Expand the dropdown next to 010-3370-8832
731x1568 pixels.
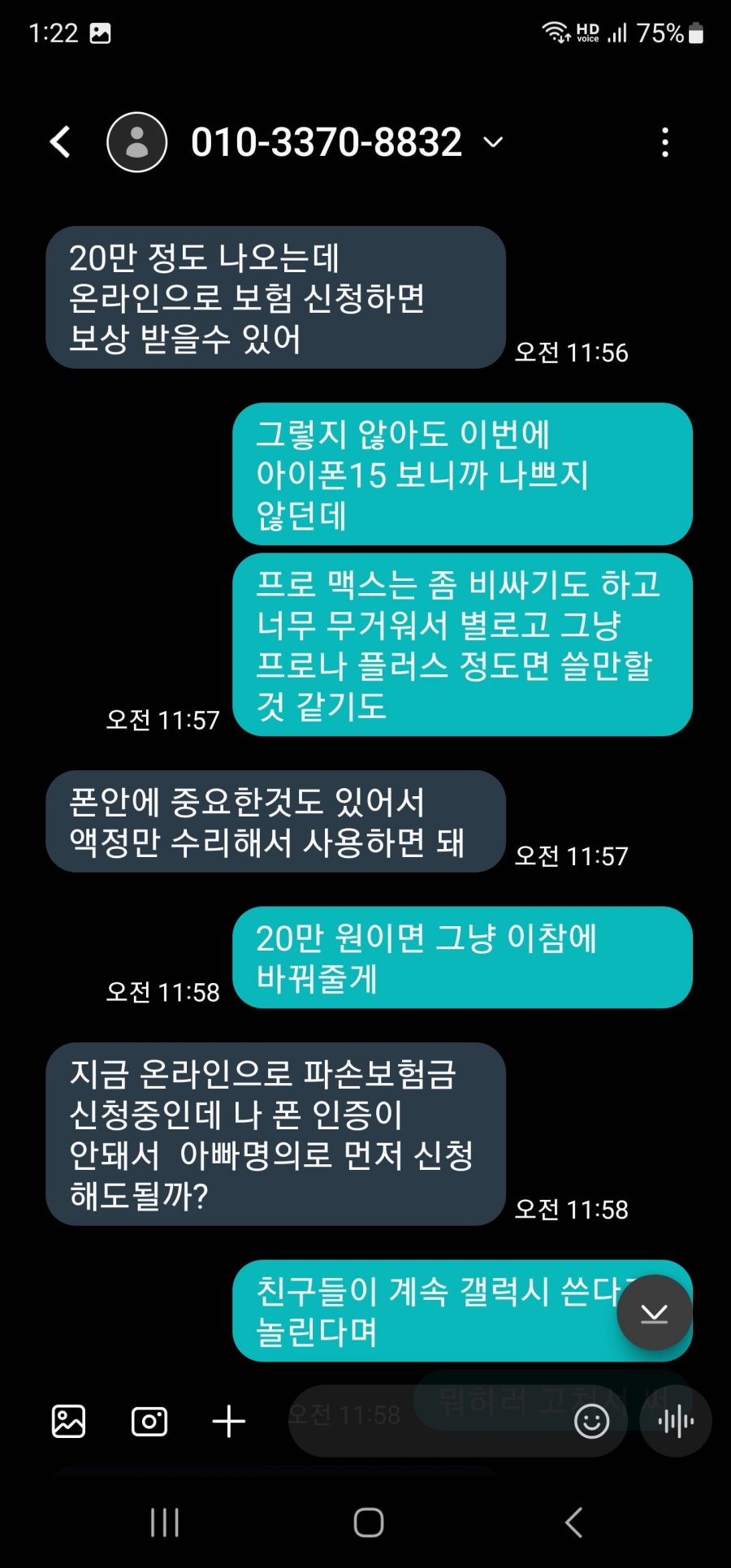[x=493, y=143]
